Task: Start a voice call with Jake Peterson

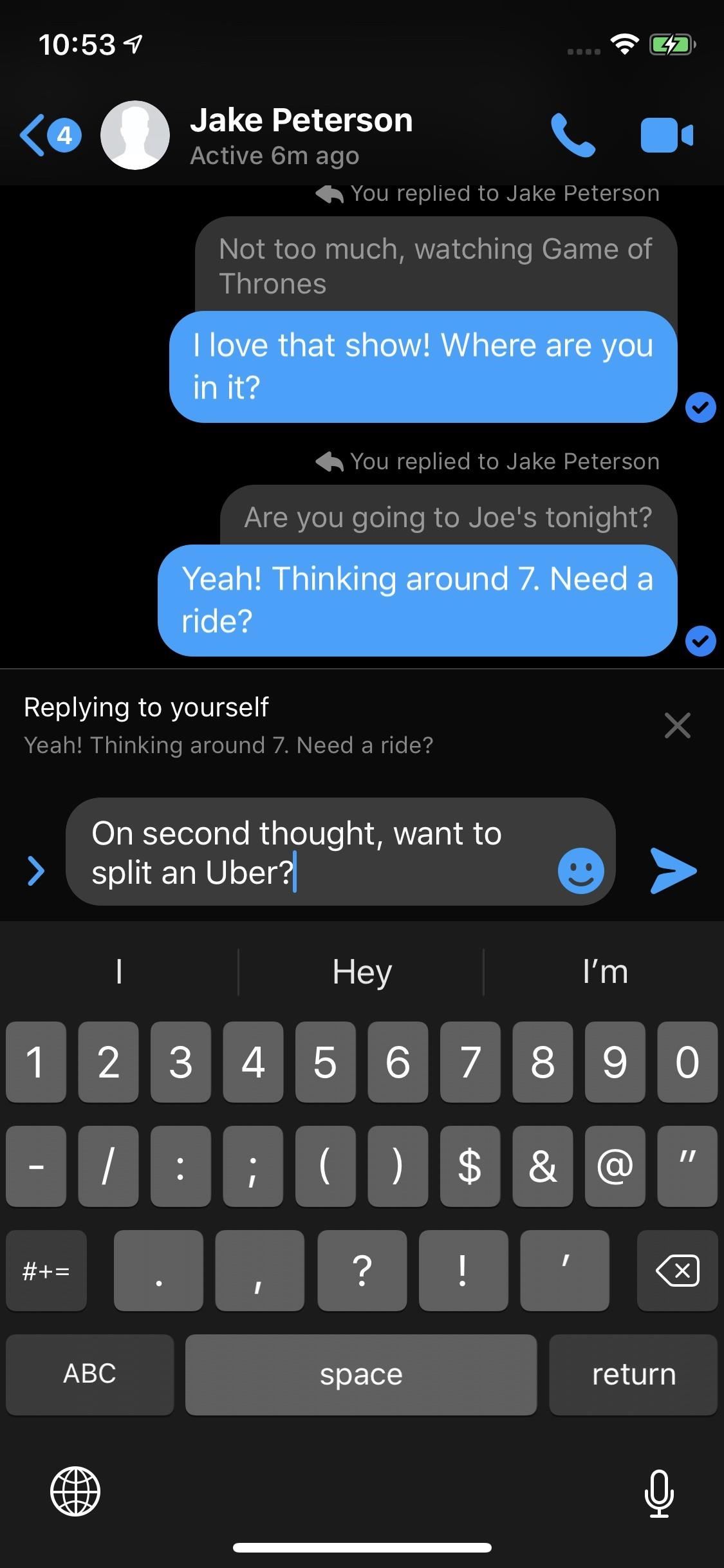Action: [x=572, y=135]
